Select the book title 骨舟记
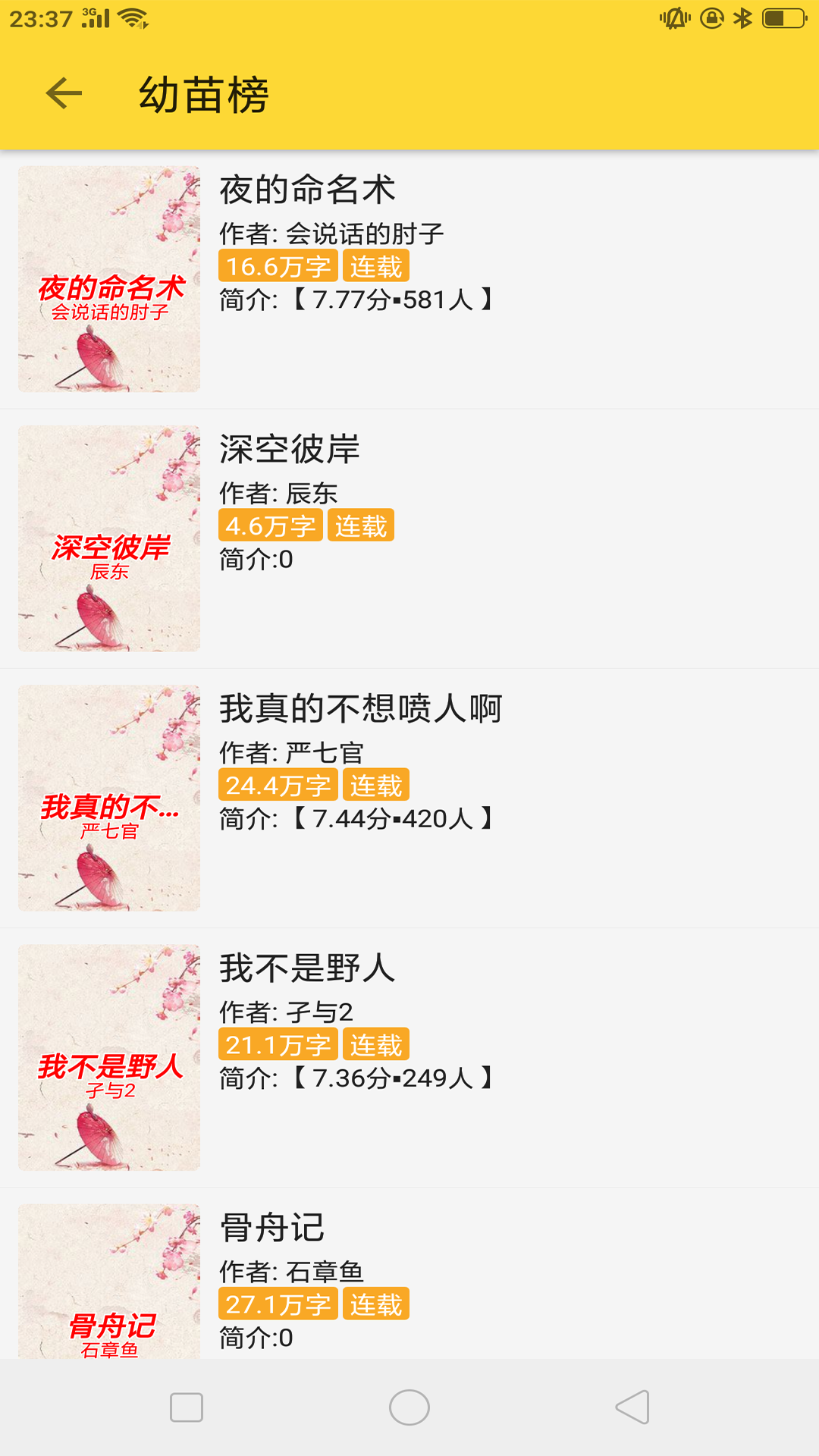 pyautogui.click(x=272, y=1229)
